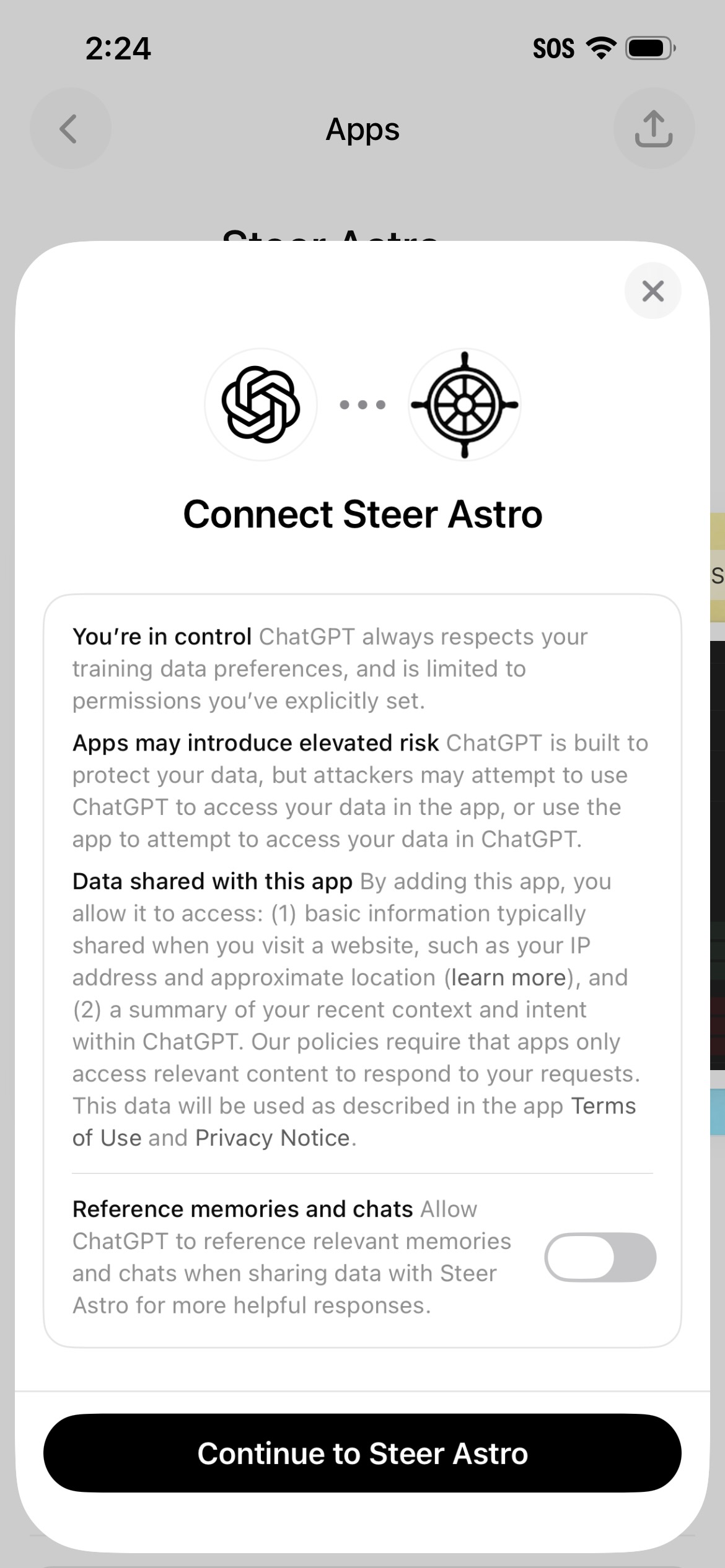Switch on chats referencing for Steer Astro

600,1257
